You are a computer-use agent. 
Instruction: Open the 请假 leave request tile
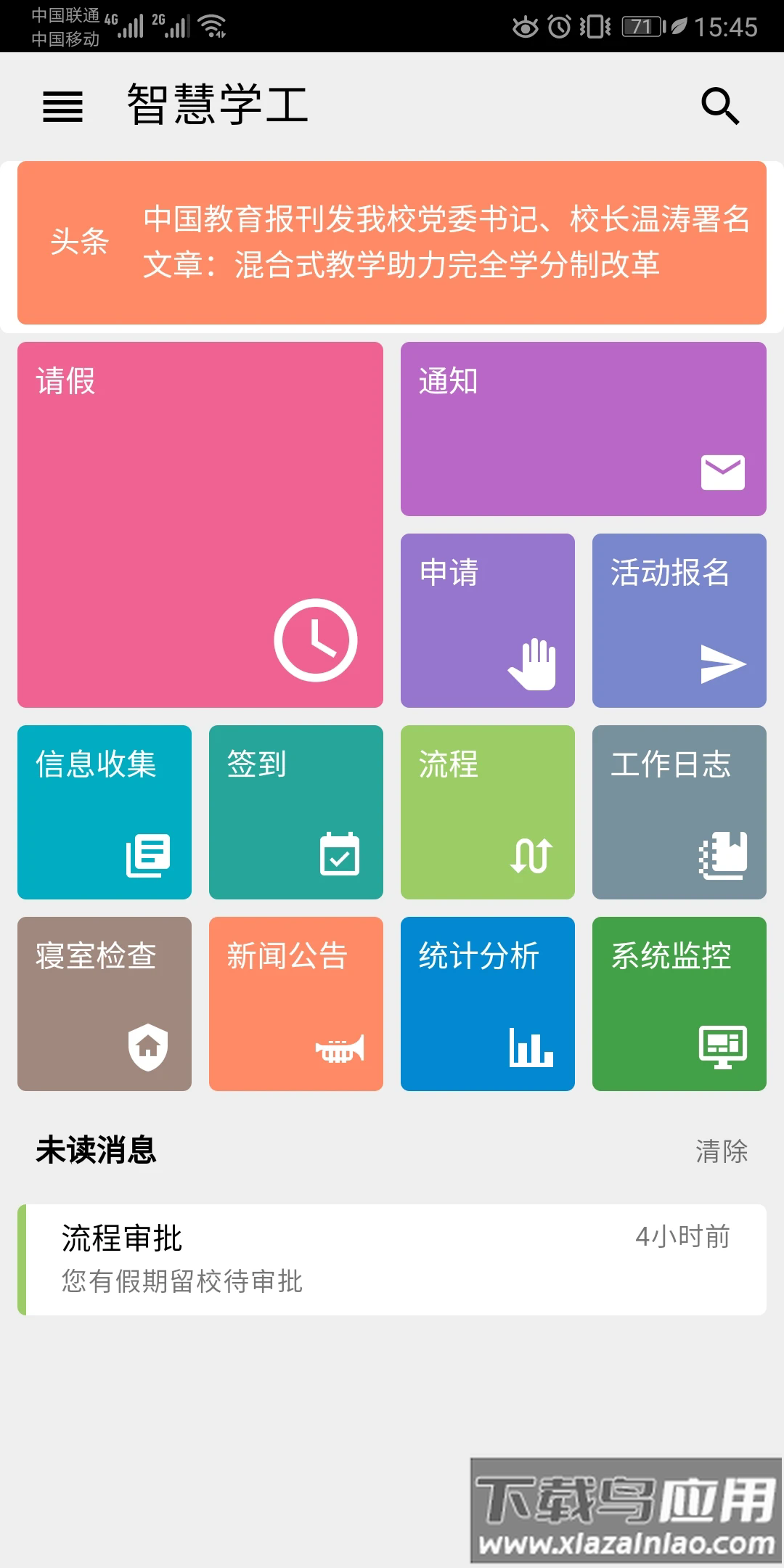pyautogui.click(x=200, y=524)
